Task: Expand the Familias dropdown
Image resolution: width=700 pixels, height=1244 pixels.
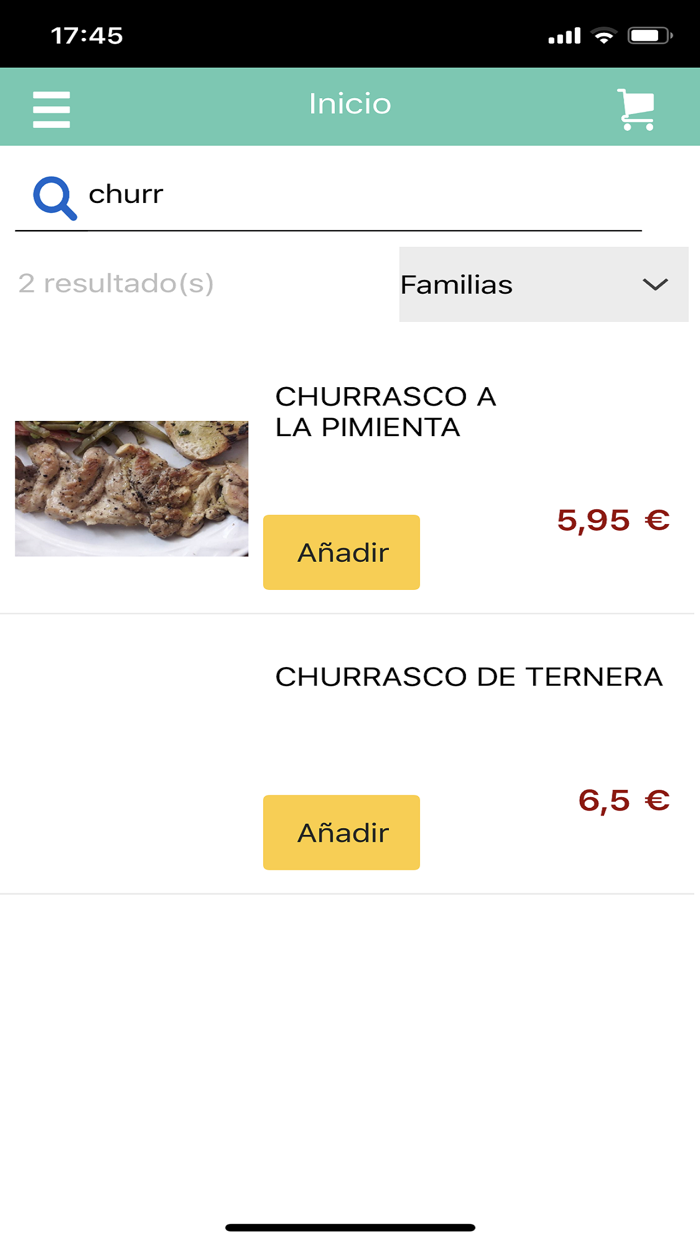Action: (x=543, y=285)
